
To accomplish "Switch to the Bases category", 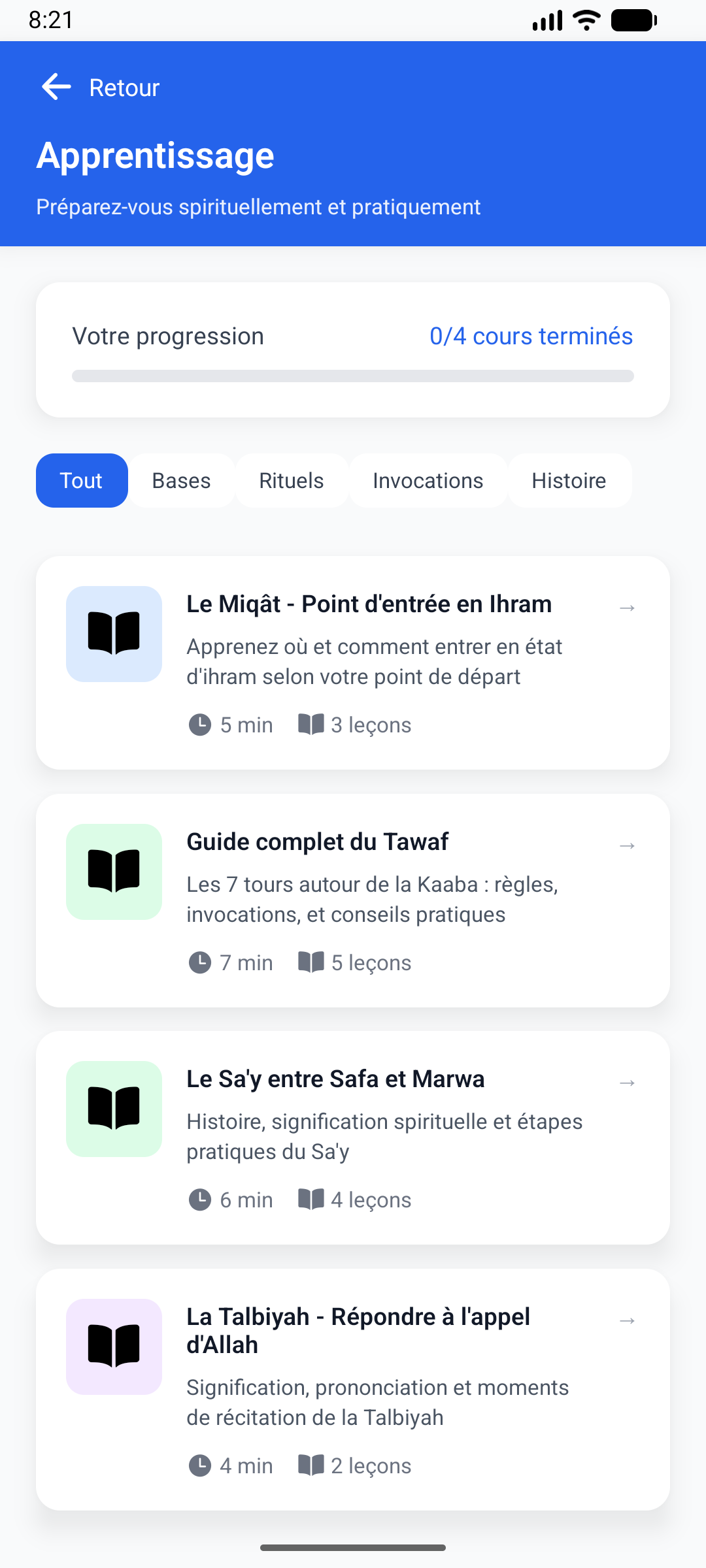I will [x=181, y=481].
